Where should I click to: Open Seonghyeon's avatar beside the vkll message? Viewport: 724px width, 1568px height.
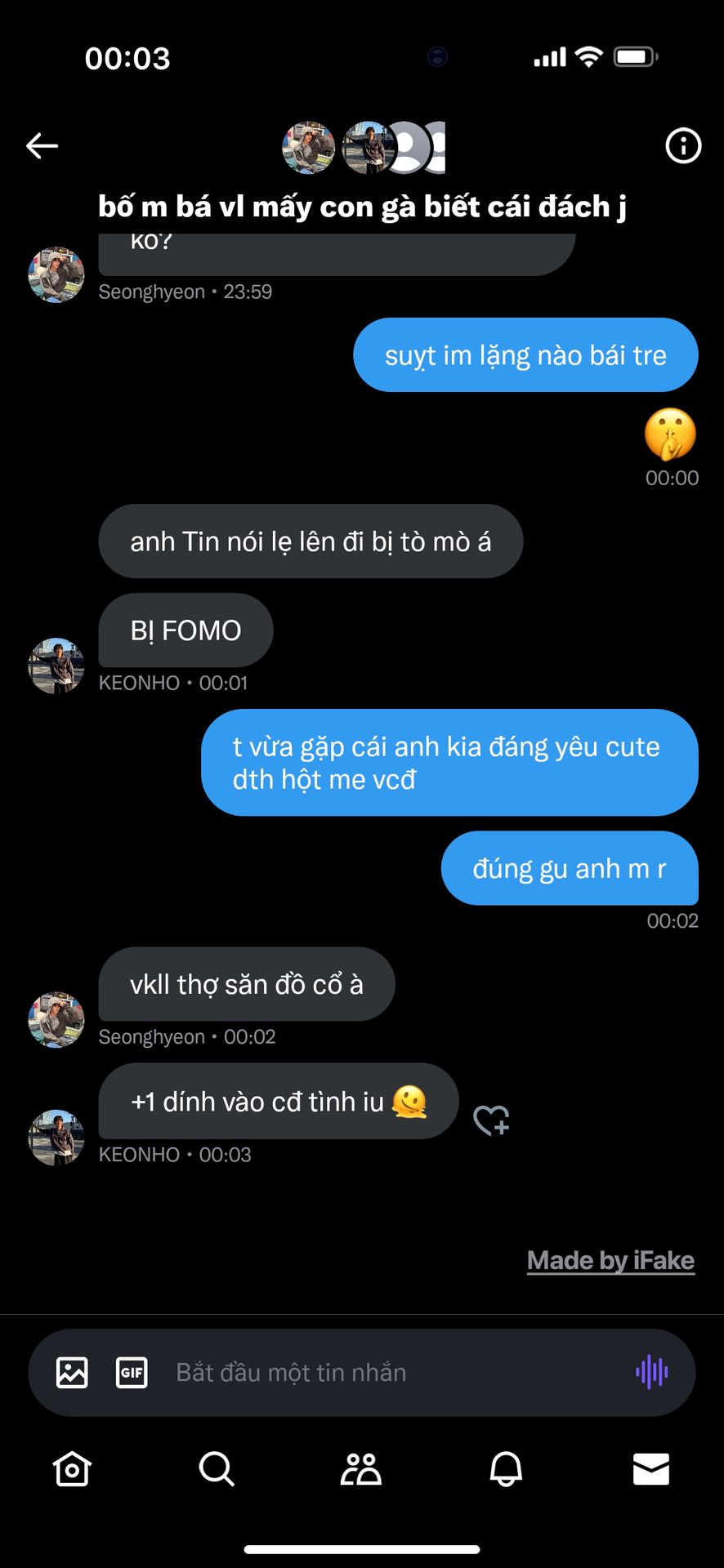pos(56,1019)
